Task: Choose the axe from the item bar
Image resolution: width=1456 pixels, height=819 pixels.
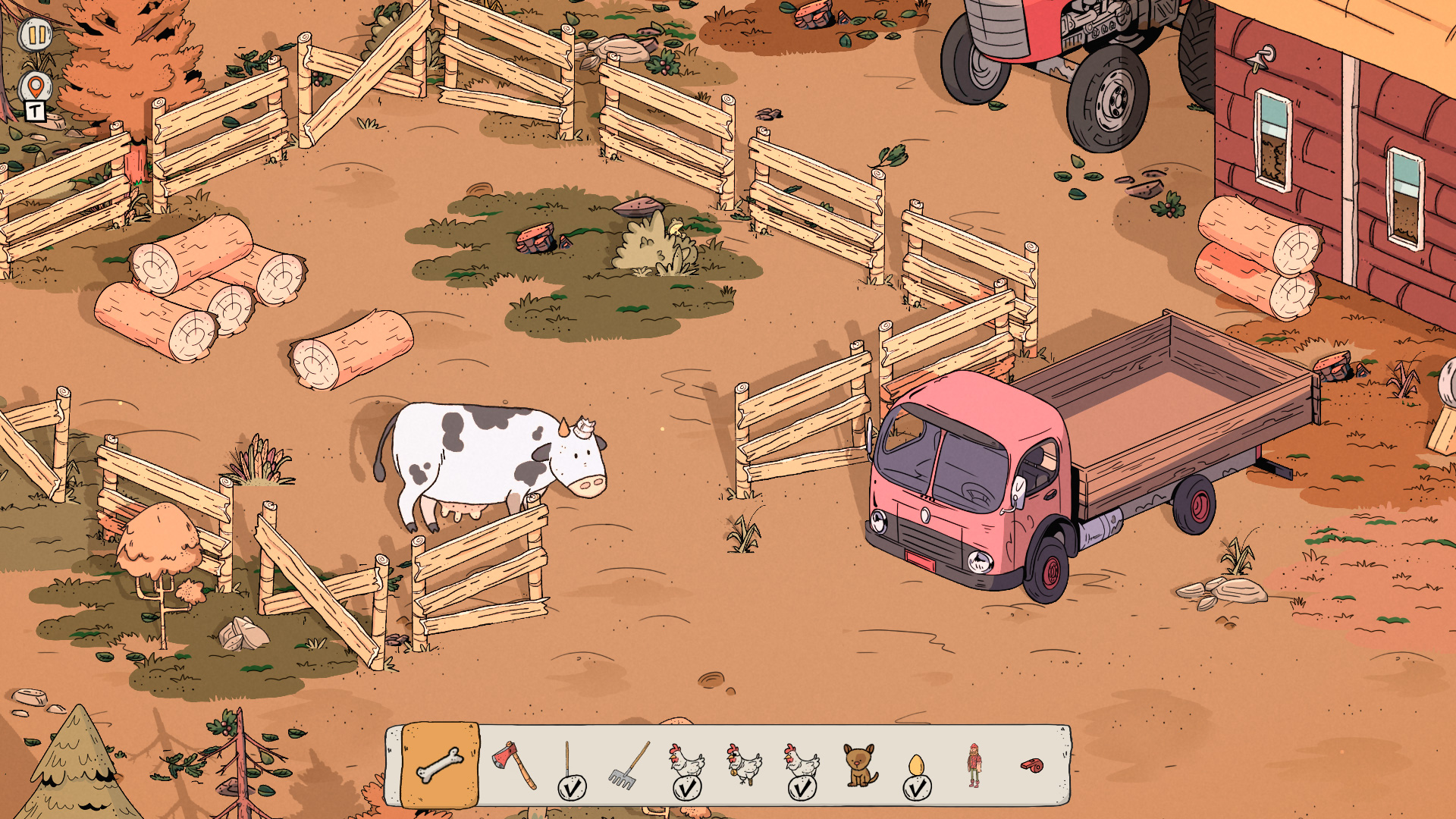Action: pos(514,764)
